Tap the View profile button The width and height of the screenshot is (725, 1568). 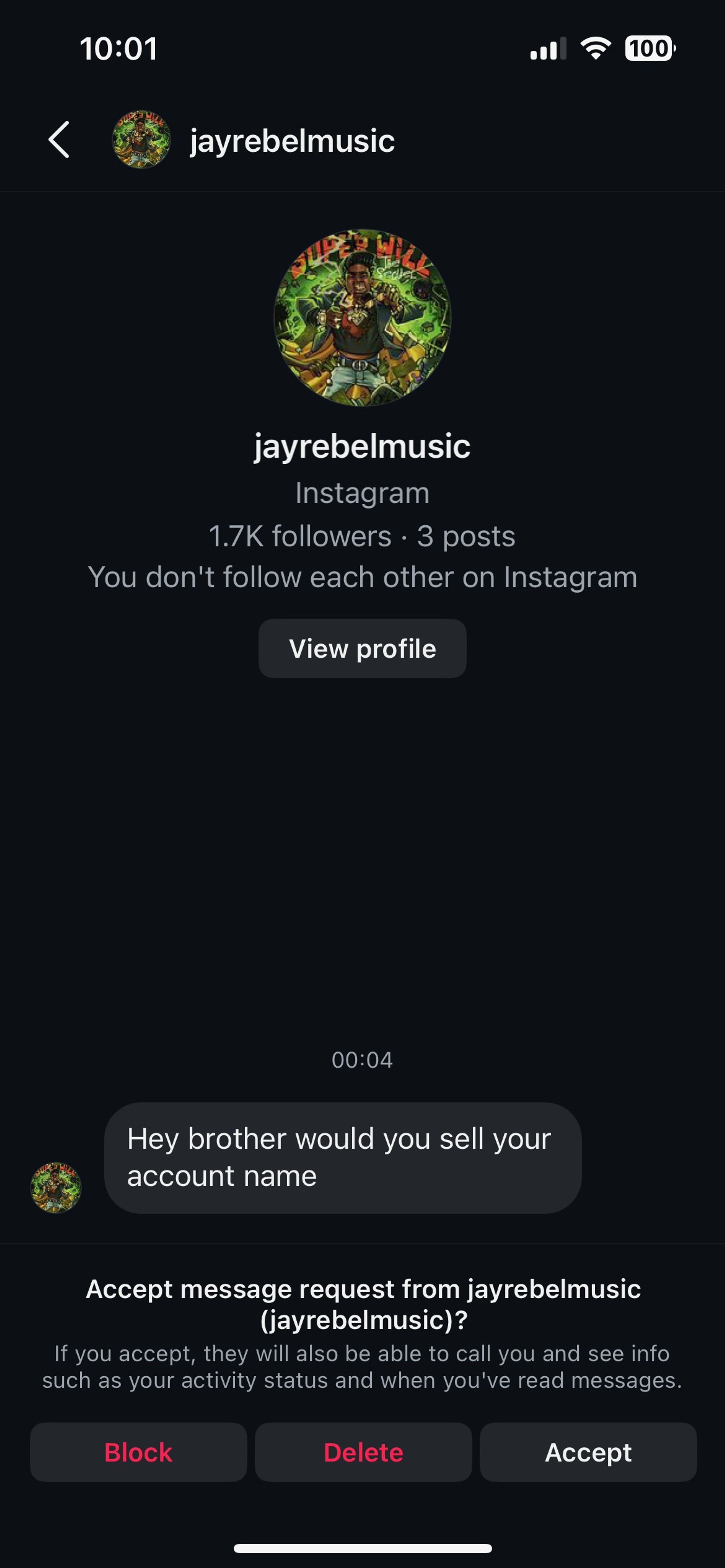pyautogui.click(x=362, y=648)
